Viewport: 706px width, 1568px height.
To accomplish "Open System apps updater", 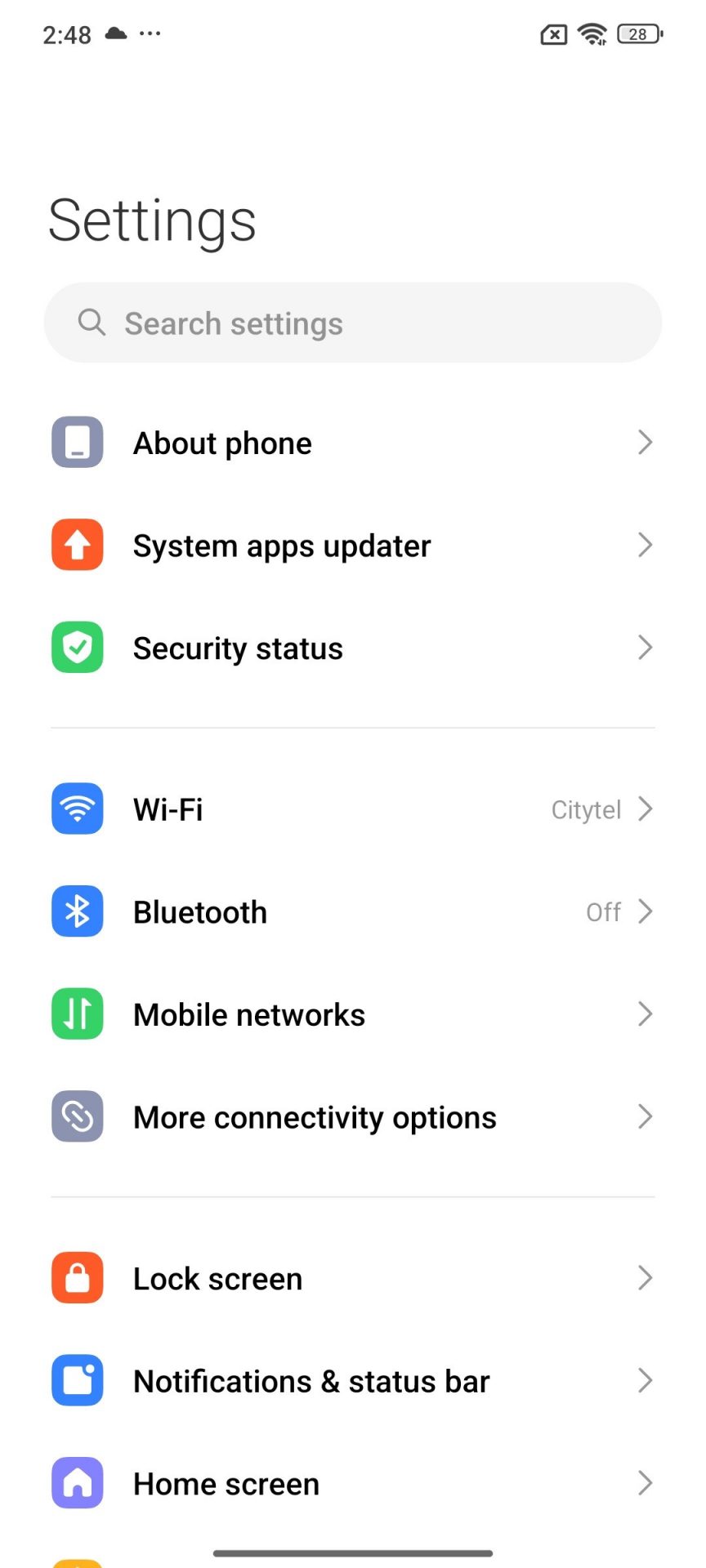I will pyautogui.click(x=351, y=546).
